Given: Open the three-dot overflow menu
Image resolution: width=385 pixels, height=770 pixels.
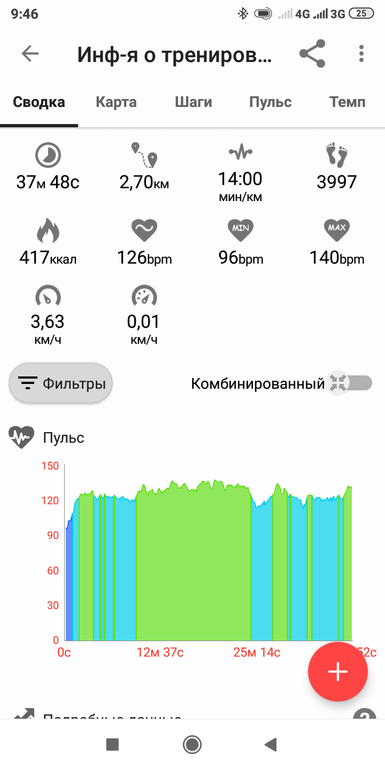Looking at the screenshot, I should 361,54.
